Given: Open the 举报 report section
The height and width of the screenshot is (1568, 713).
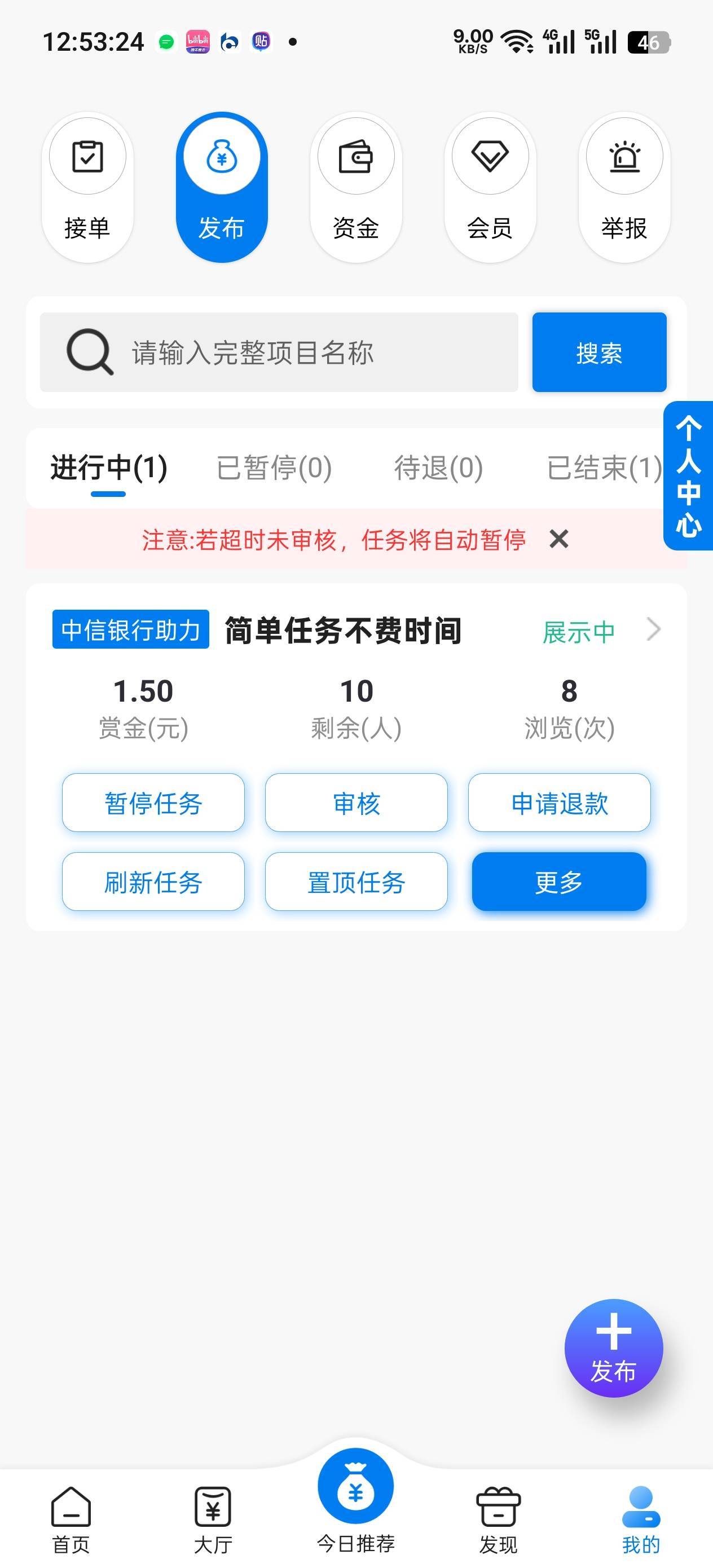Looking at the screenshot, I should pyautogui.click(x=624, y=187).
